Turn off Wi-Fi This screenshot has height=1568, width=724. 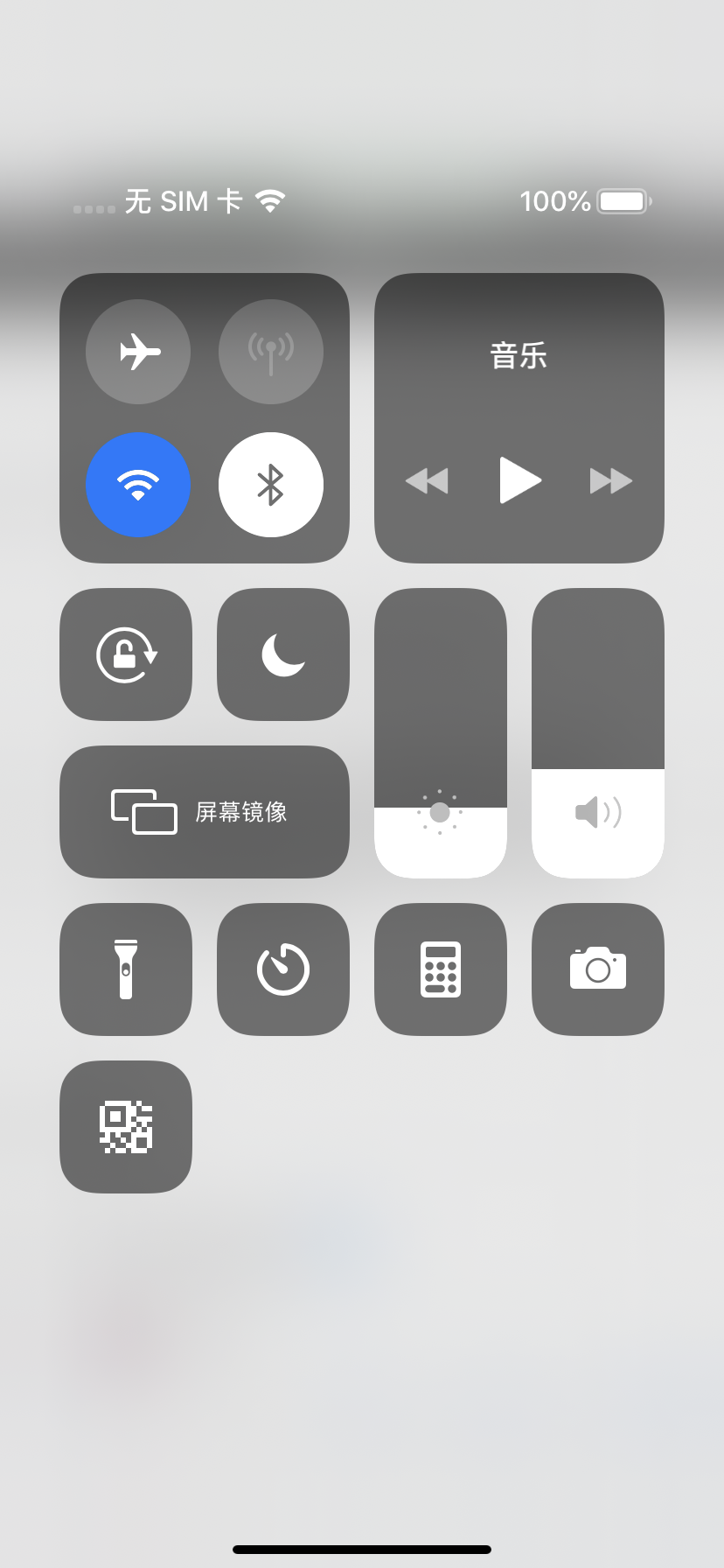[138, 485]
